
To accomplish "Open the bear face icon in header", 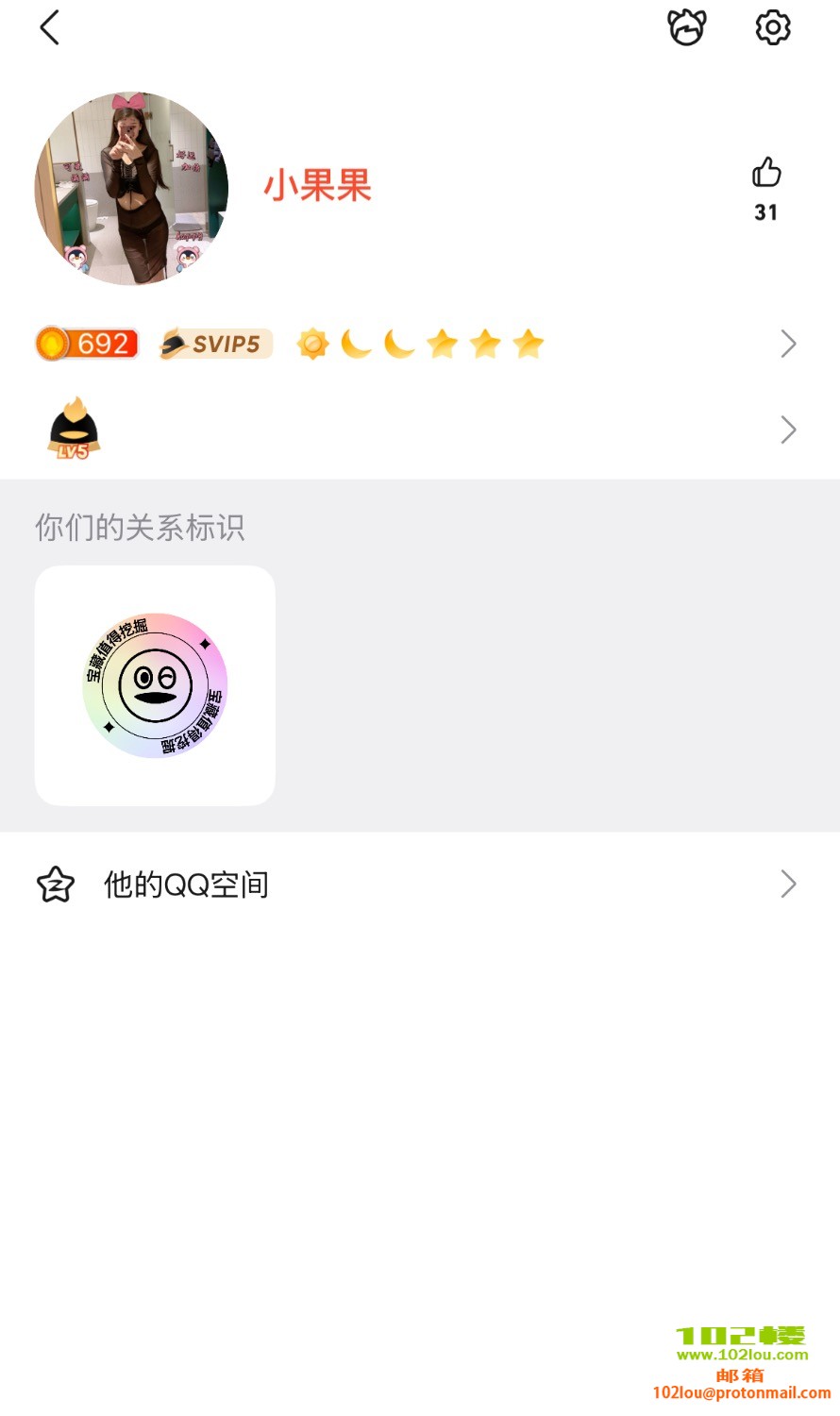I will (686, 27).
